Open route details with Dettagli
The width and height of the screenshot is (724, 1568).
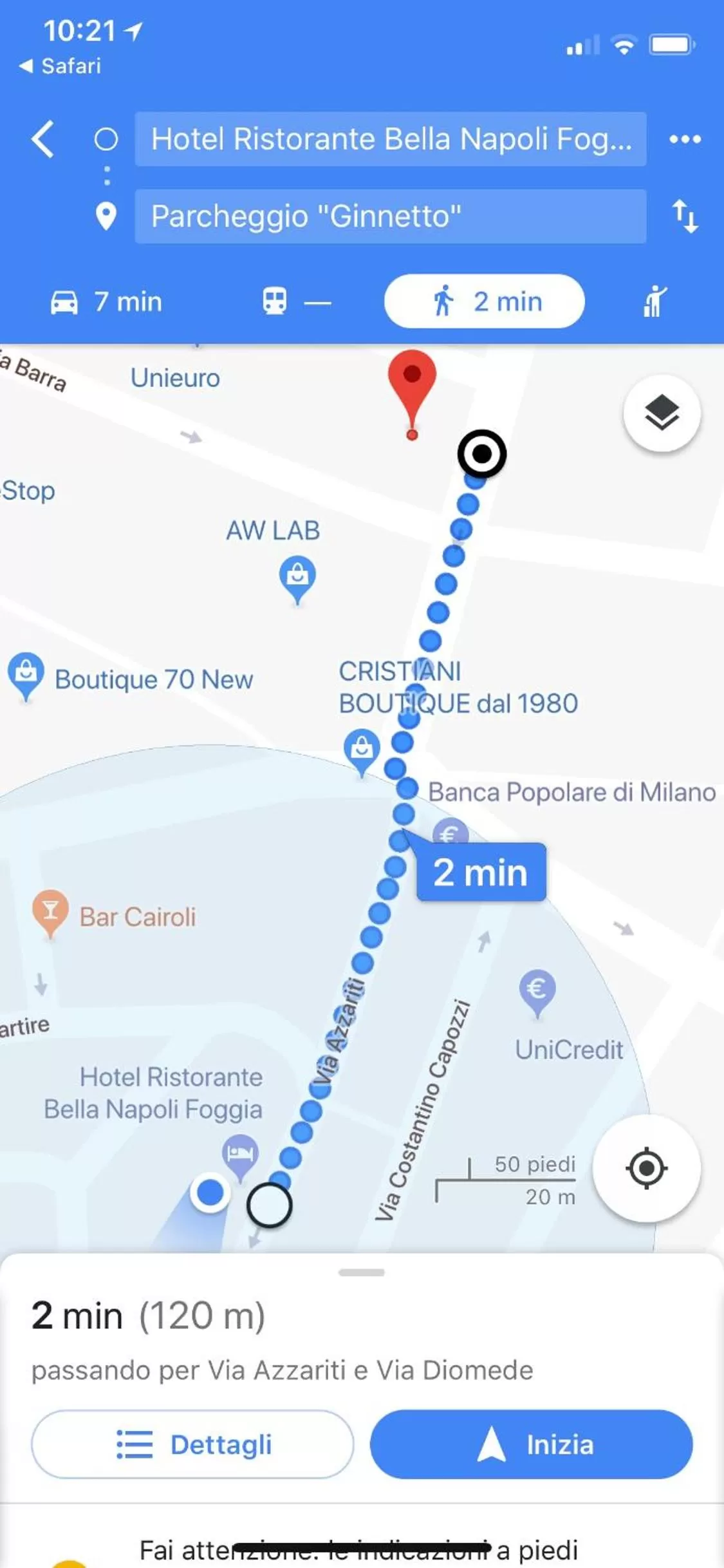[x=192, y=1444]
